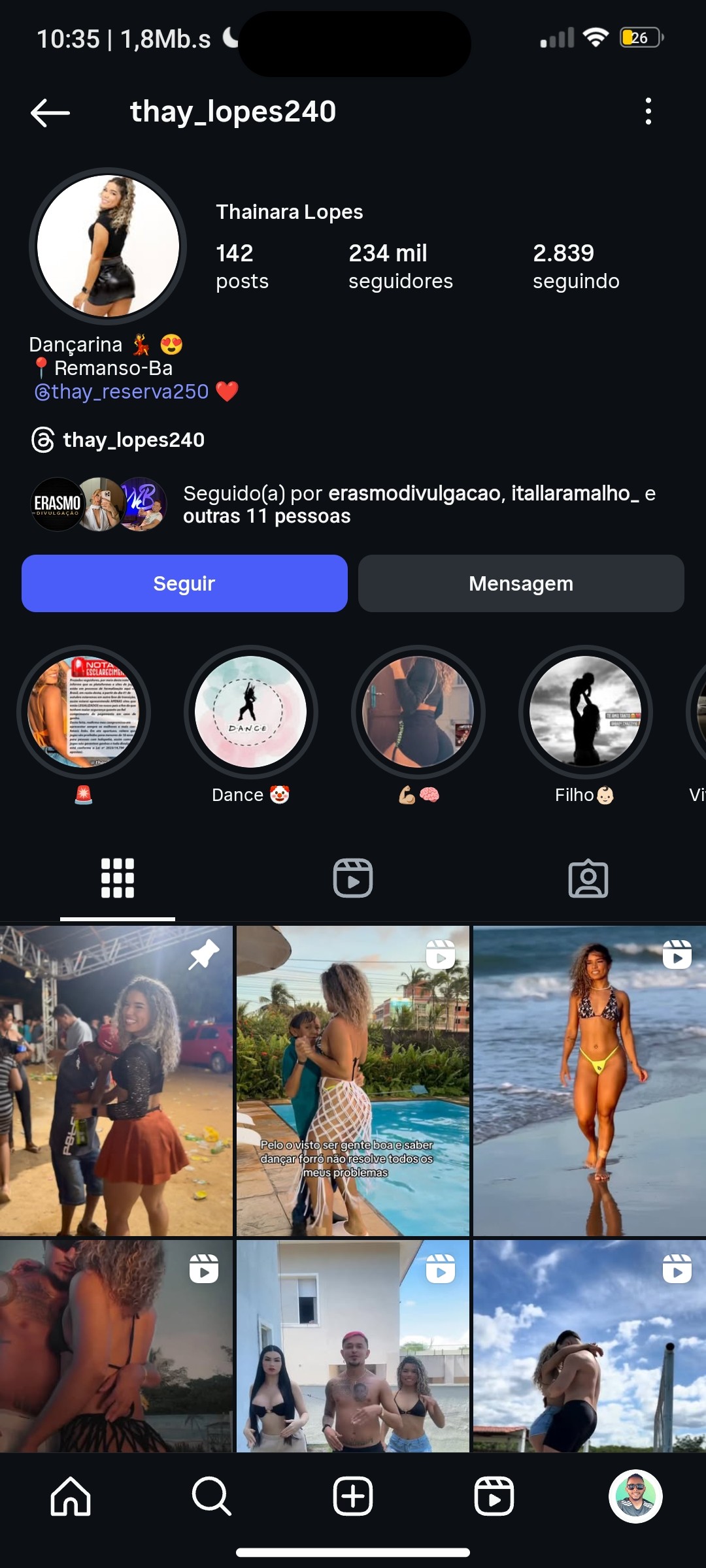
Task: View the 2.839 seguindo list
Action: point(576,267)
